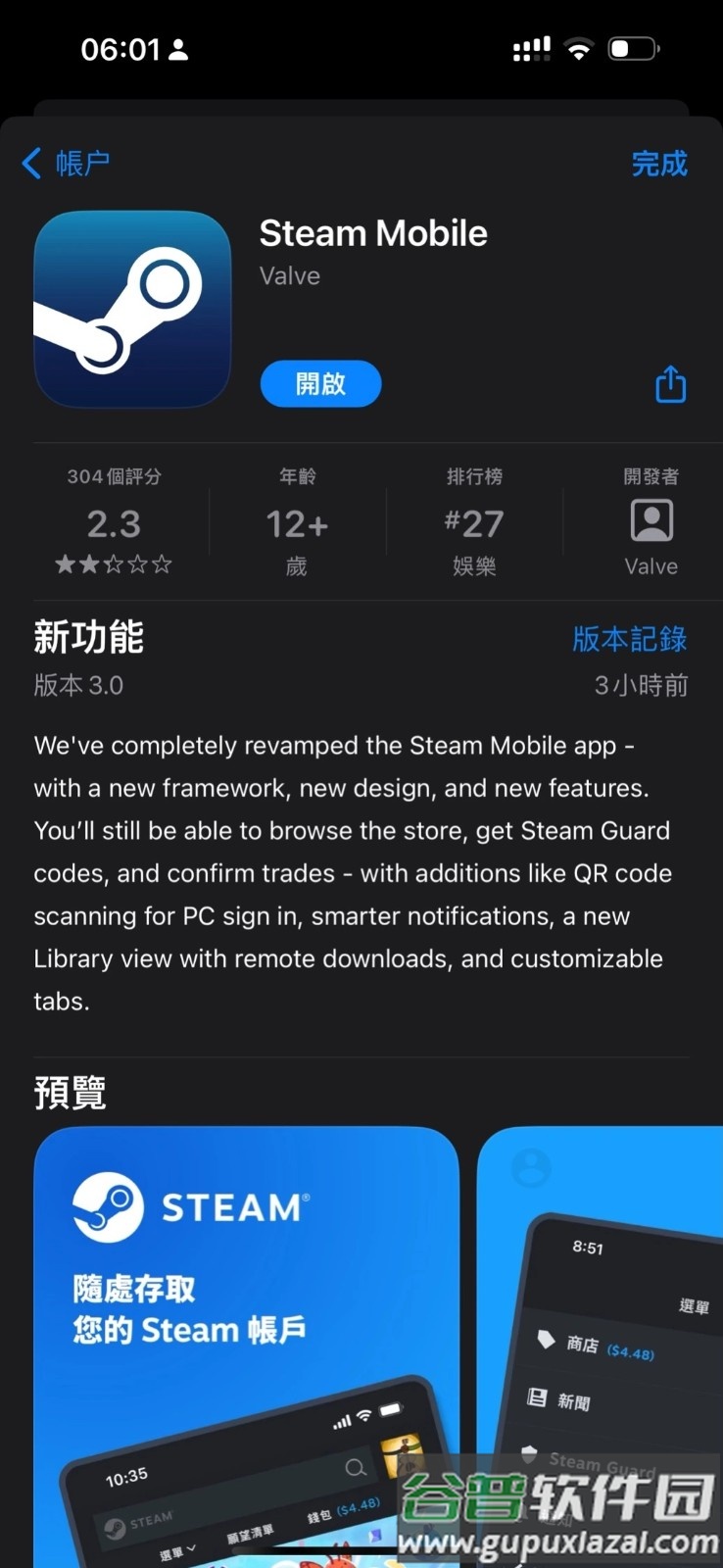Open 選單 in the second preview screenshot

click(693, 1305)
